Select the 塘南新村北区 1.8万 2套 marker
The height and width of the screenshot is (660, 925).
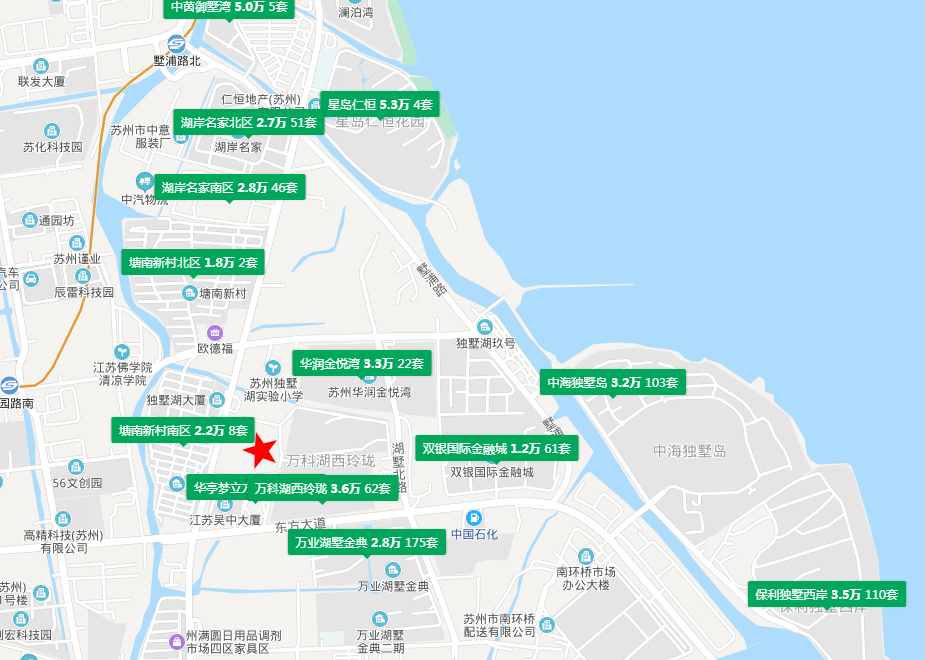(193, 263)
